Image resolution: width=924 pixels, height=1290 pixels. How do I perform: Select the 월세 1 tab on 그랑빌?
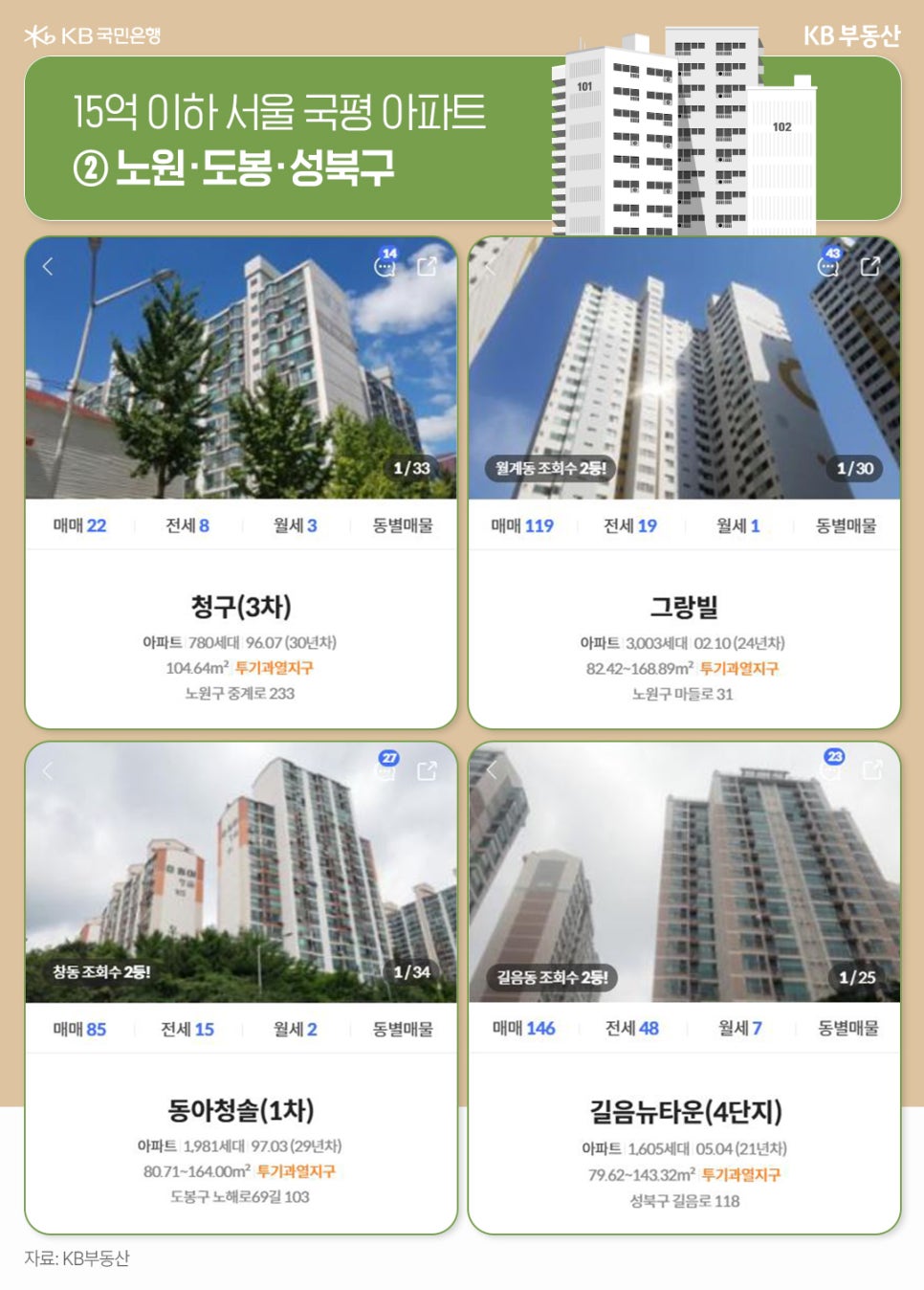pyautogui.click(x=736, y=524)
